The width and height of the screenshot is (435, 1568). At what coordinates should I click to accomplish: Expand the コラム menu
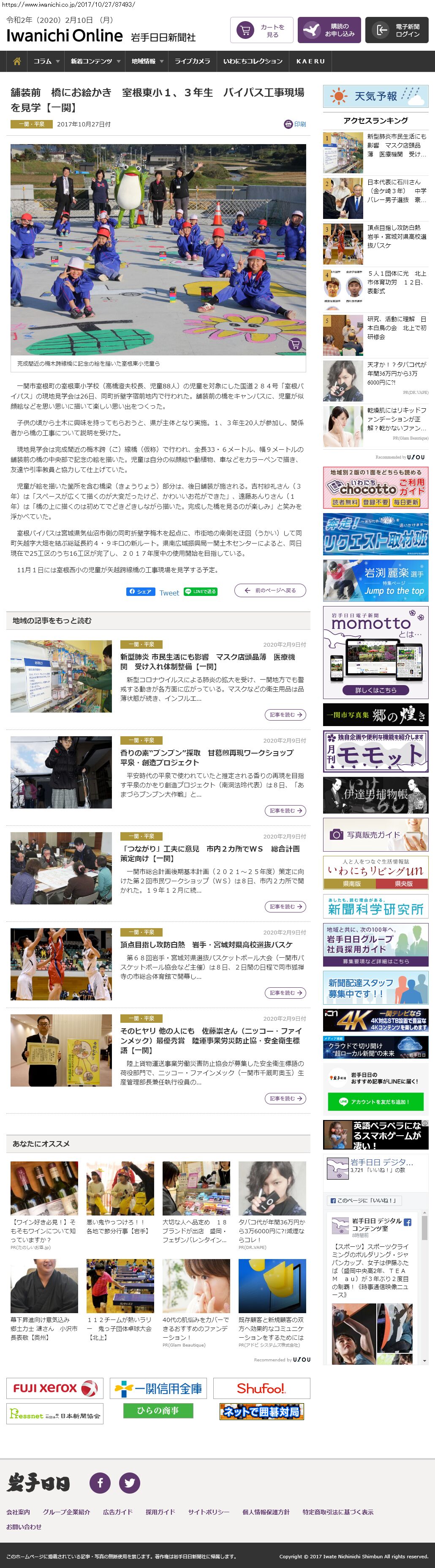[46, 61]
